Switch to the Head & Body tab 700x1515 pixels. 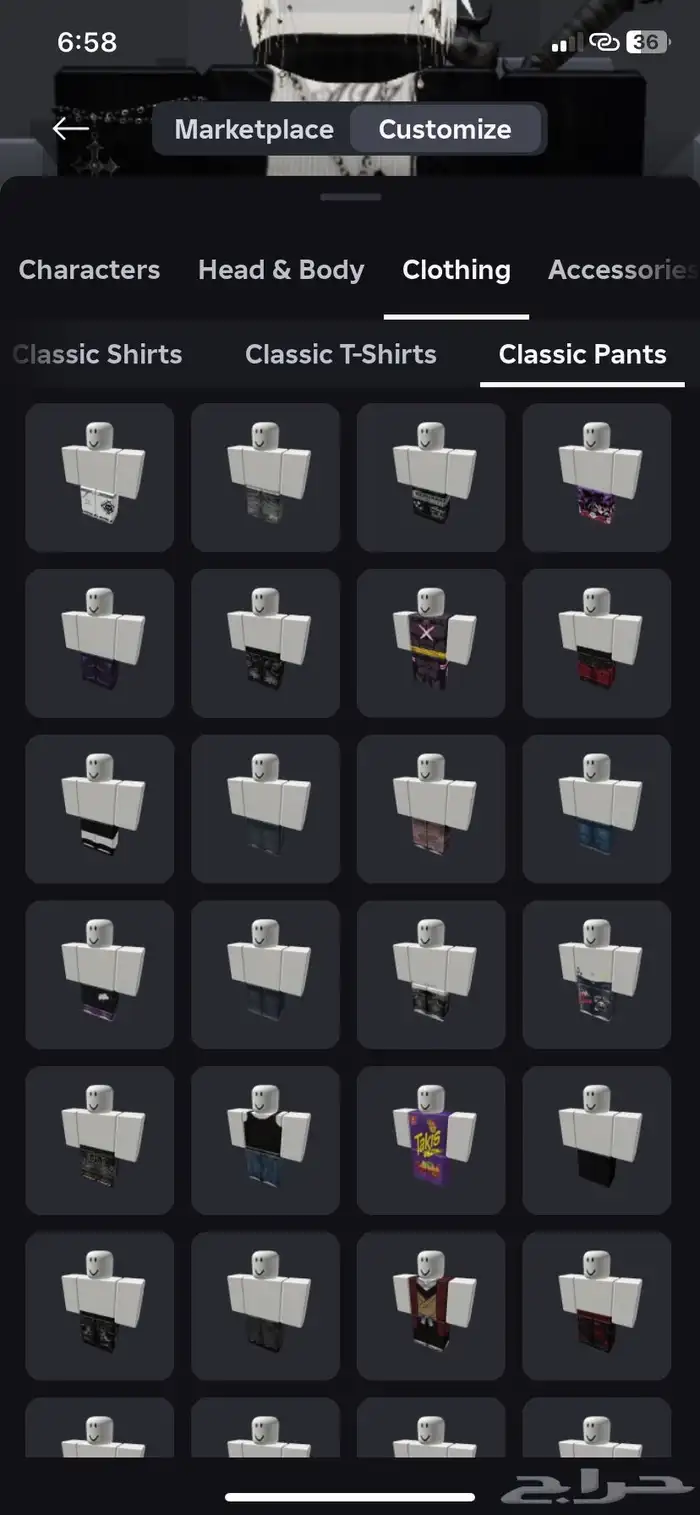pyautogui.click(x=281, y=270)
